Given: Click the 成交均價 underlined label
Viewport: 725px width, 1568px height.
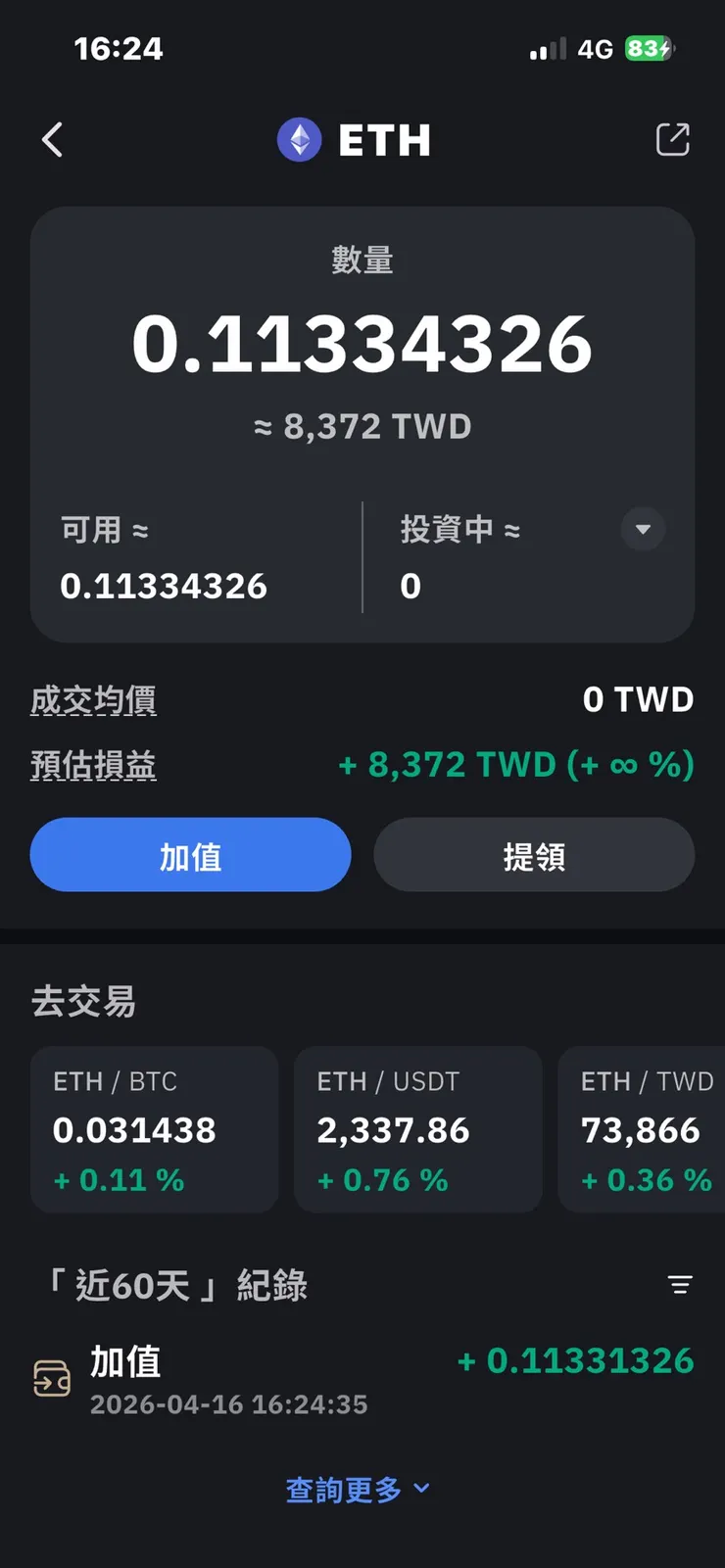Looking at the screenshot, I should click(93, 700).
